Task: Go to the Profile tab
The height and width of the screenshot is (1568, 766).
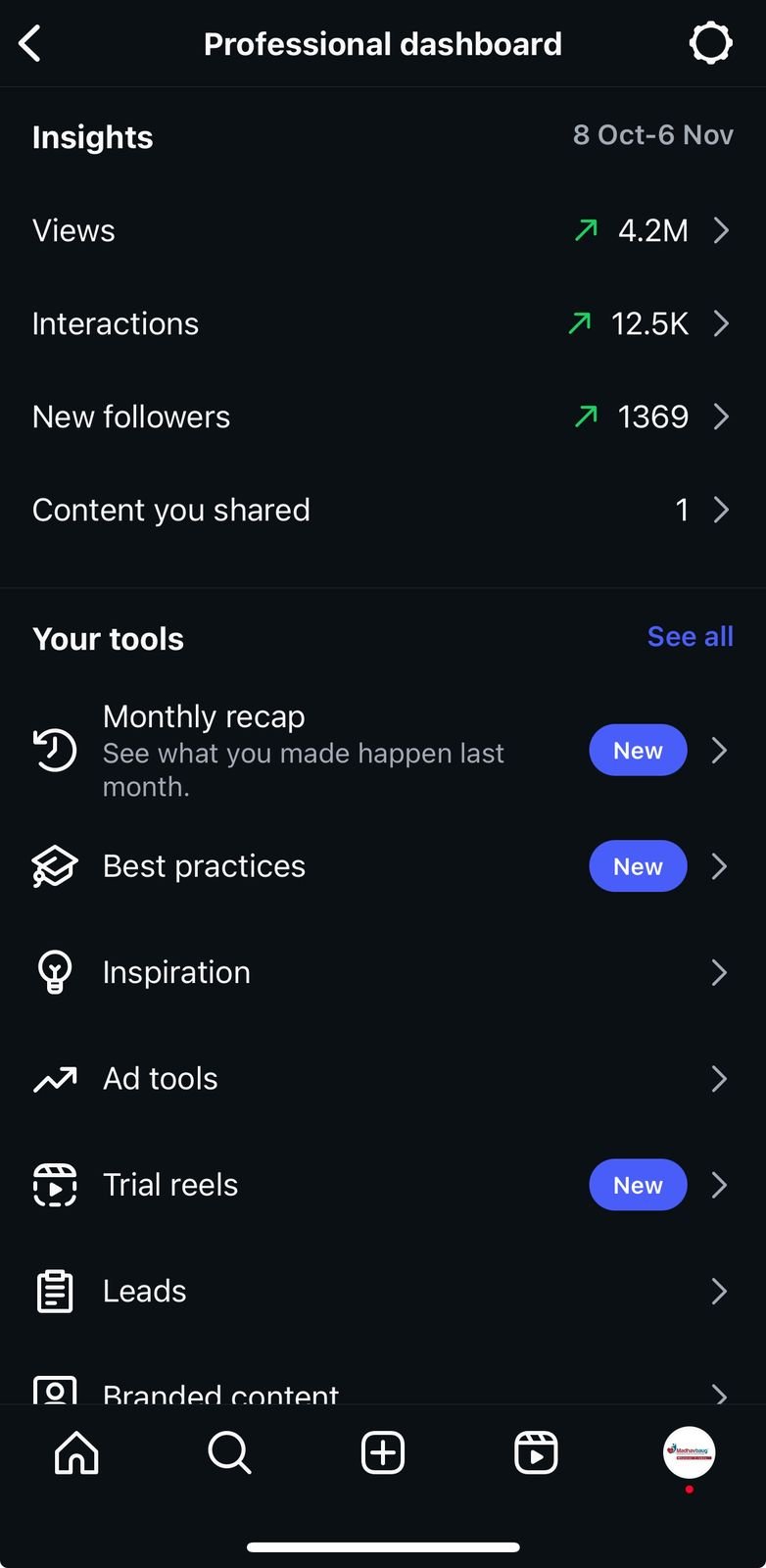Action: tap(689, 1452)
